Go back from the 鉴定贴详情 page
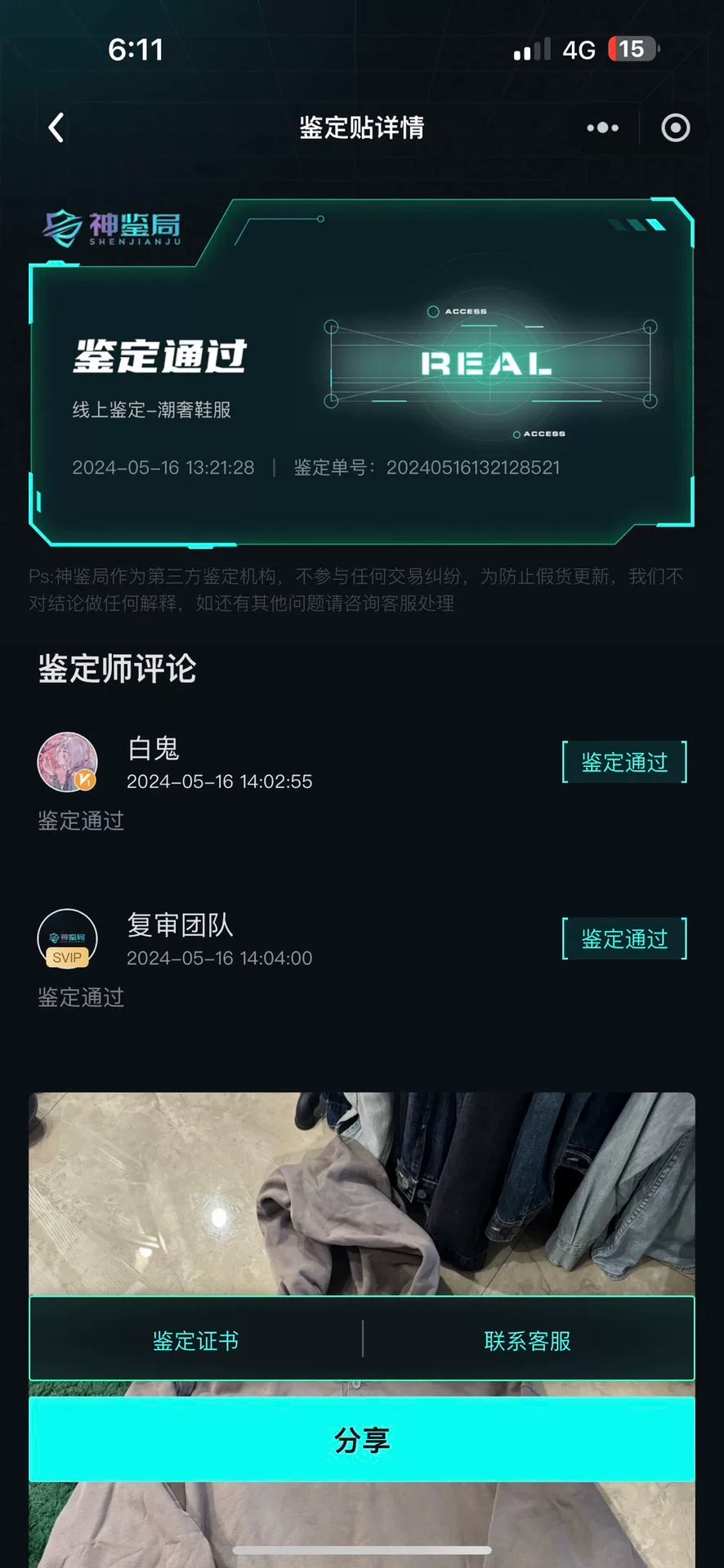 point(56,128)
